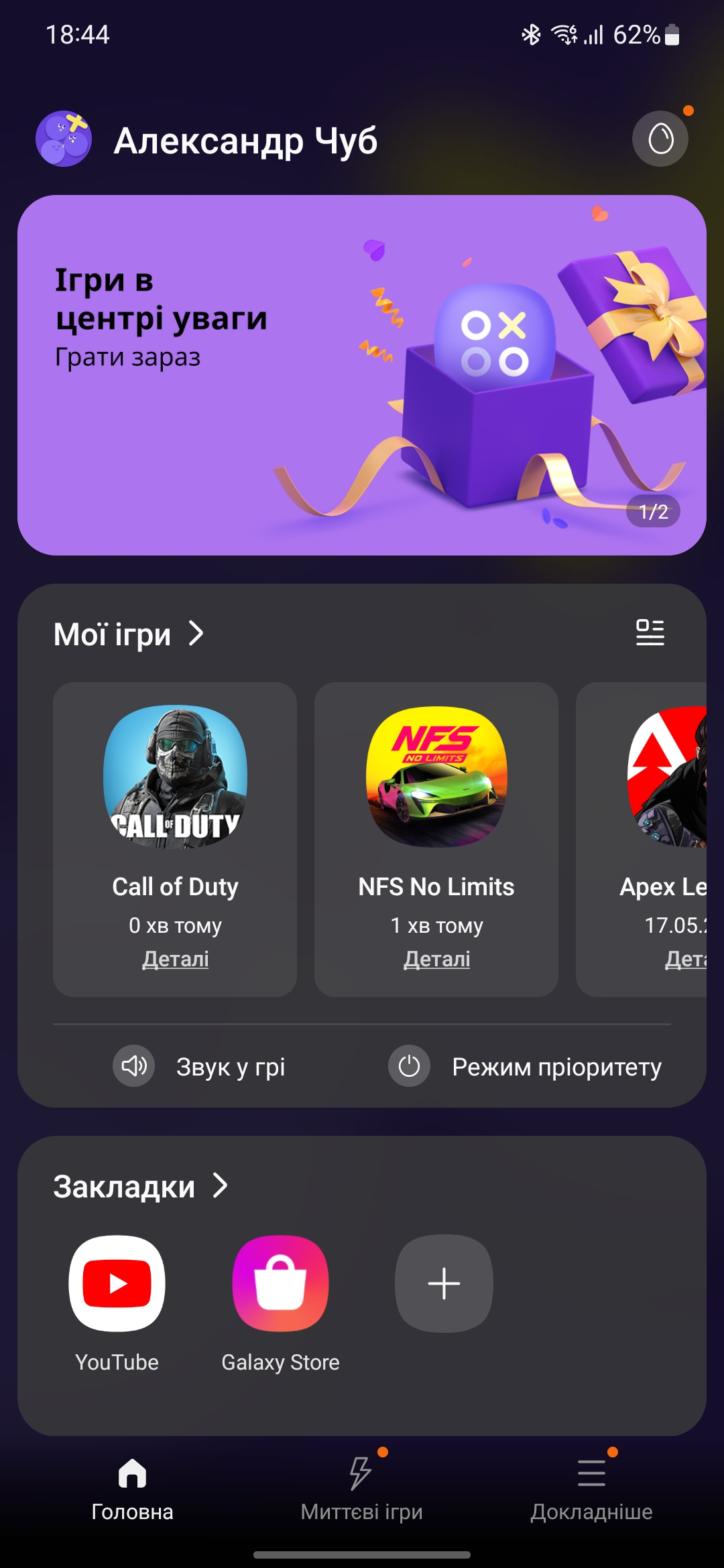Viewport: 724px width, 1568px height.
Task: Switch My games to list view
Action: pyautogui.click(x=650, y=633)
